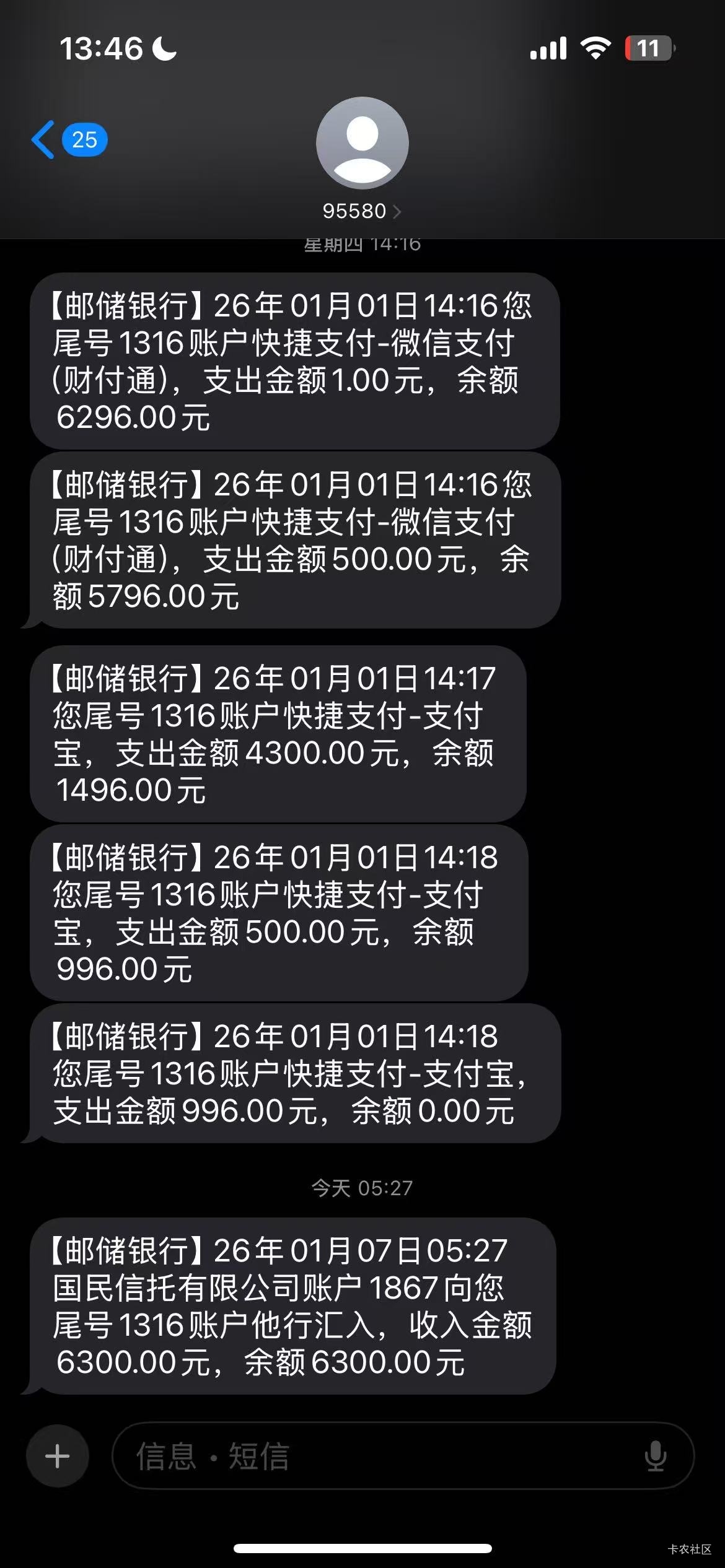Go back to the message list

click(68, 140)
